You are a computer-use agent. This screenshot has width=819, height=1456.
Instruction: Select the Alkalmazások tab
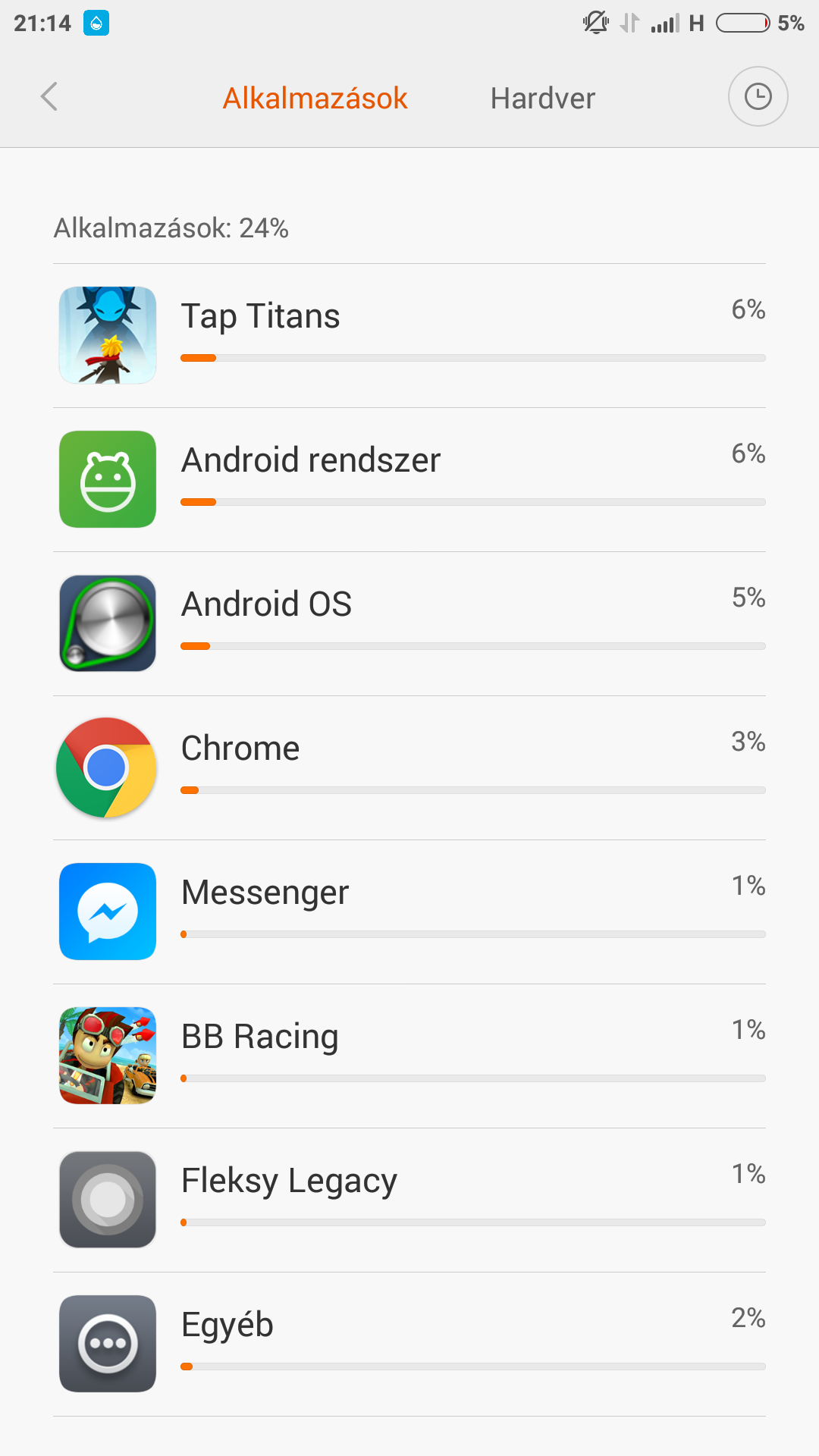[315, 98]
